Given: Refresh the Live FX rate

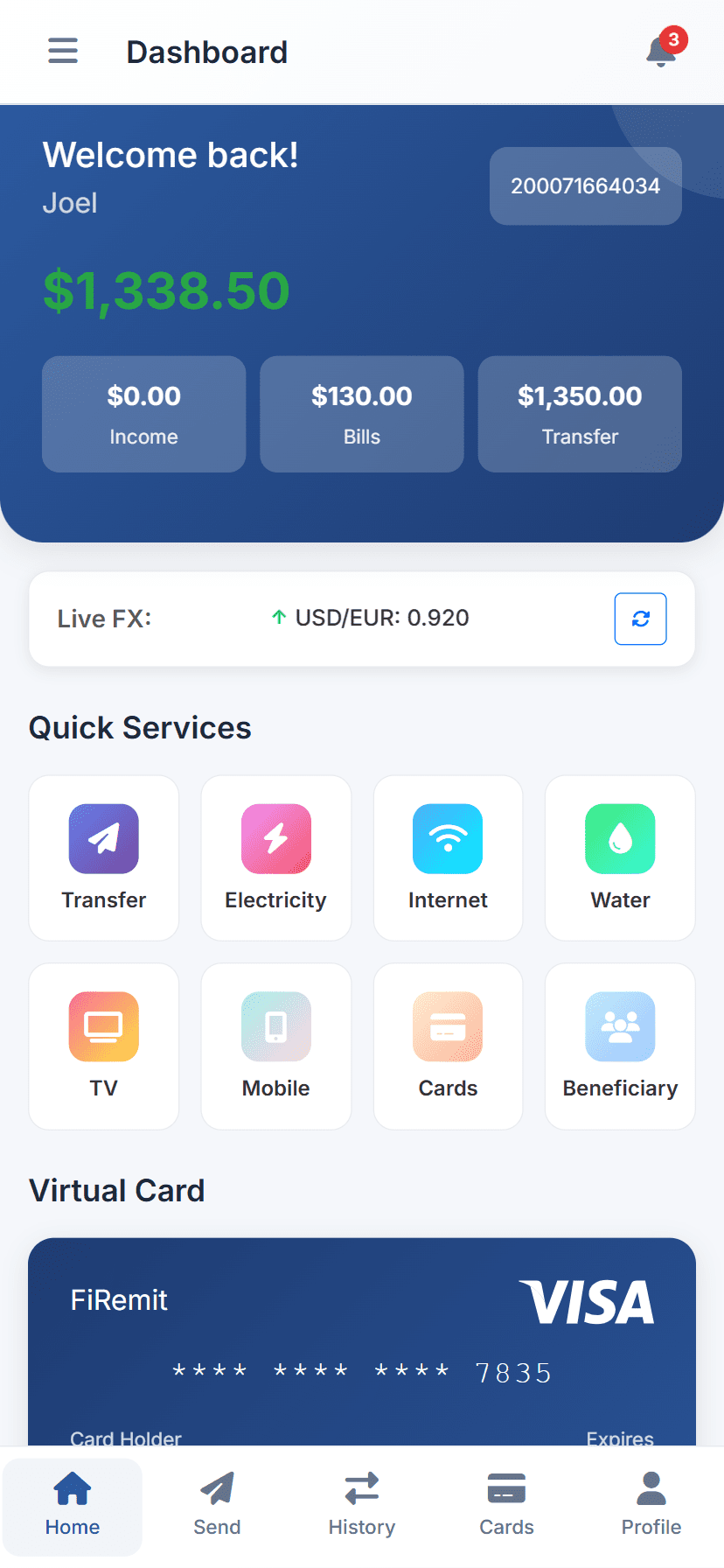Looking at the screenshot, I should pos(640,619).
